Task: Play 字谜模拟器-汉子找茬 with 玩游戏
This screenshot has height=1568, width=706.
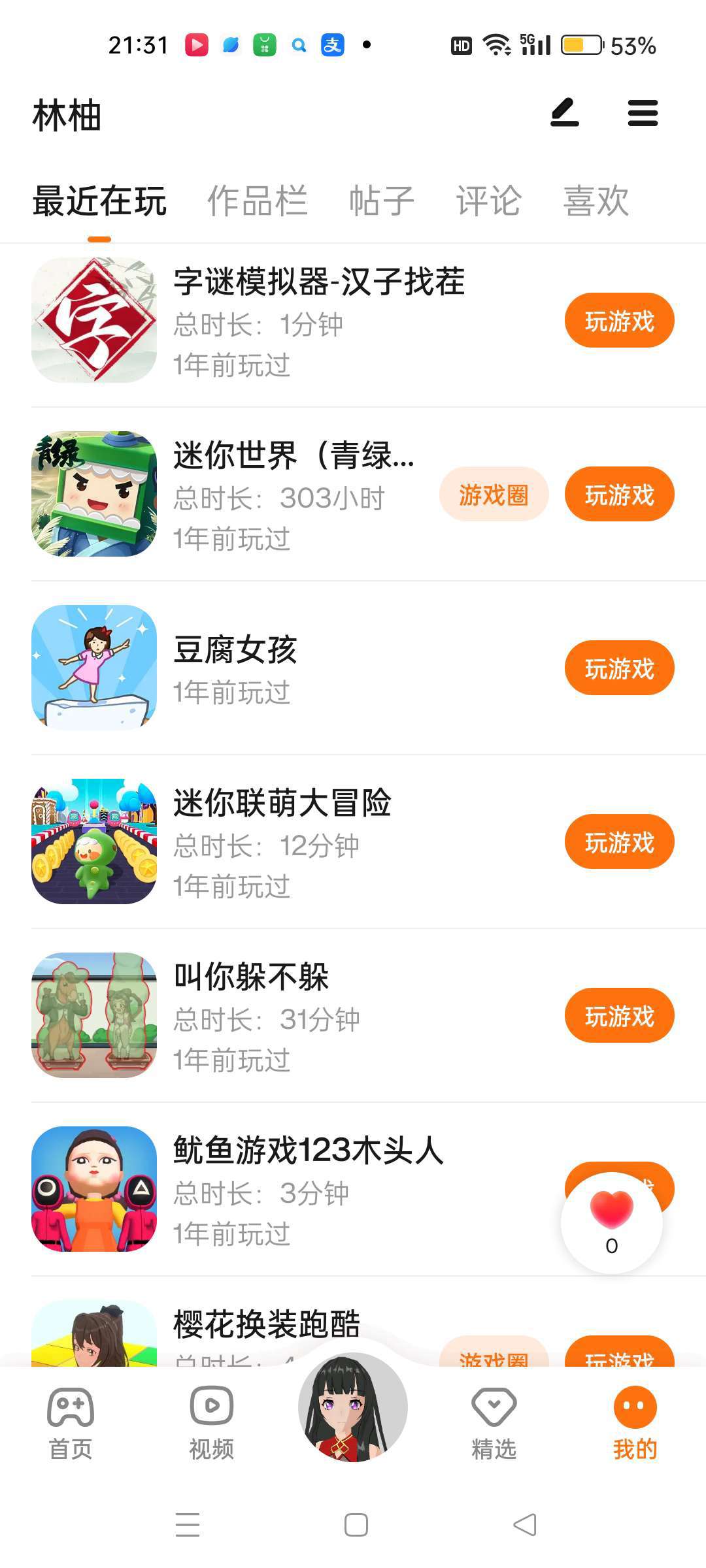Action: pyautogui.click(x=619, y=321)
